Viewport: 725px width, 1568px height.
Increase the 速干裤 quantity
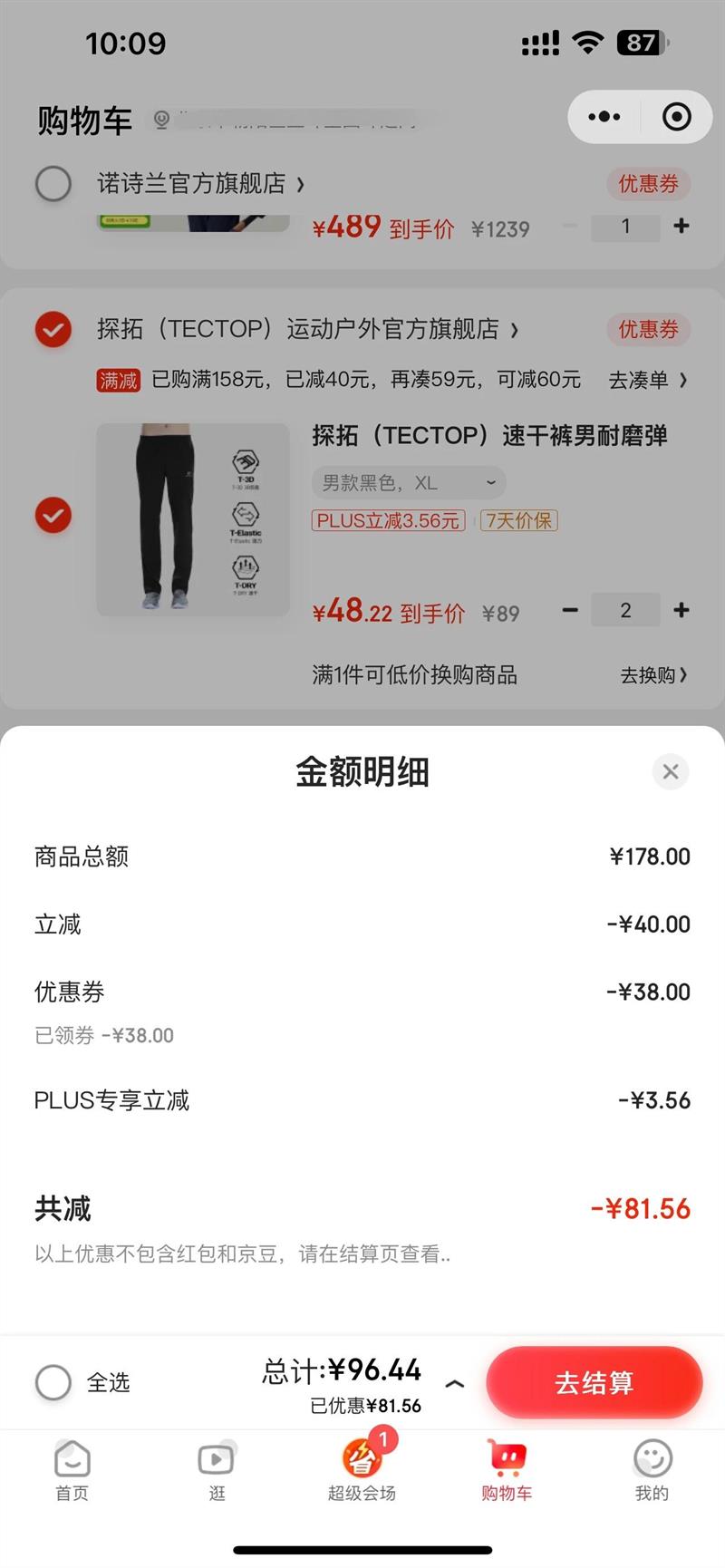(681, 611)
